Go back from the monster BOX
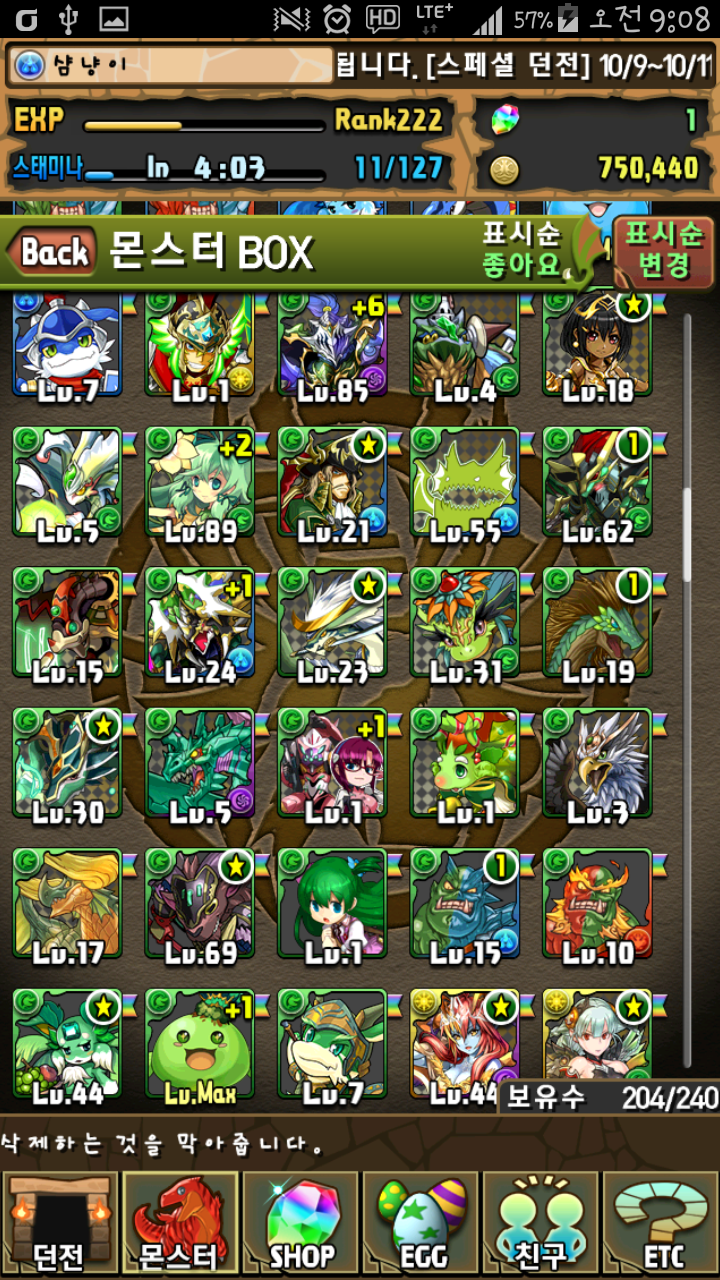The image size is (720, 1280). 52,252
